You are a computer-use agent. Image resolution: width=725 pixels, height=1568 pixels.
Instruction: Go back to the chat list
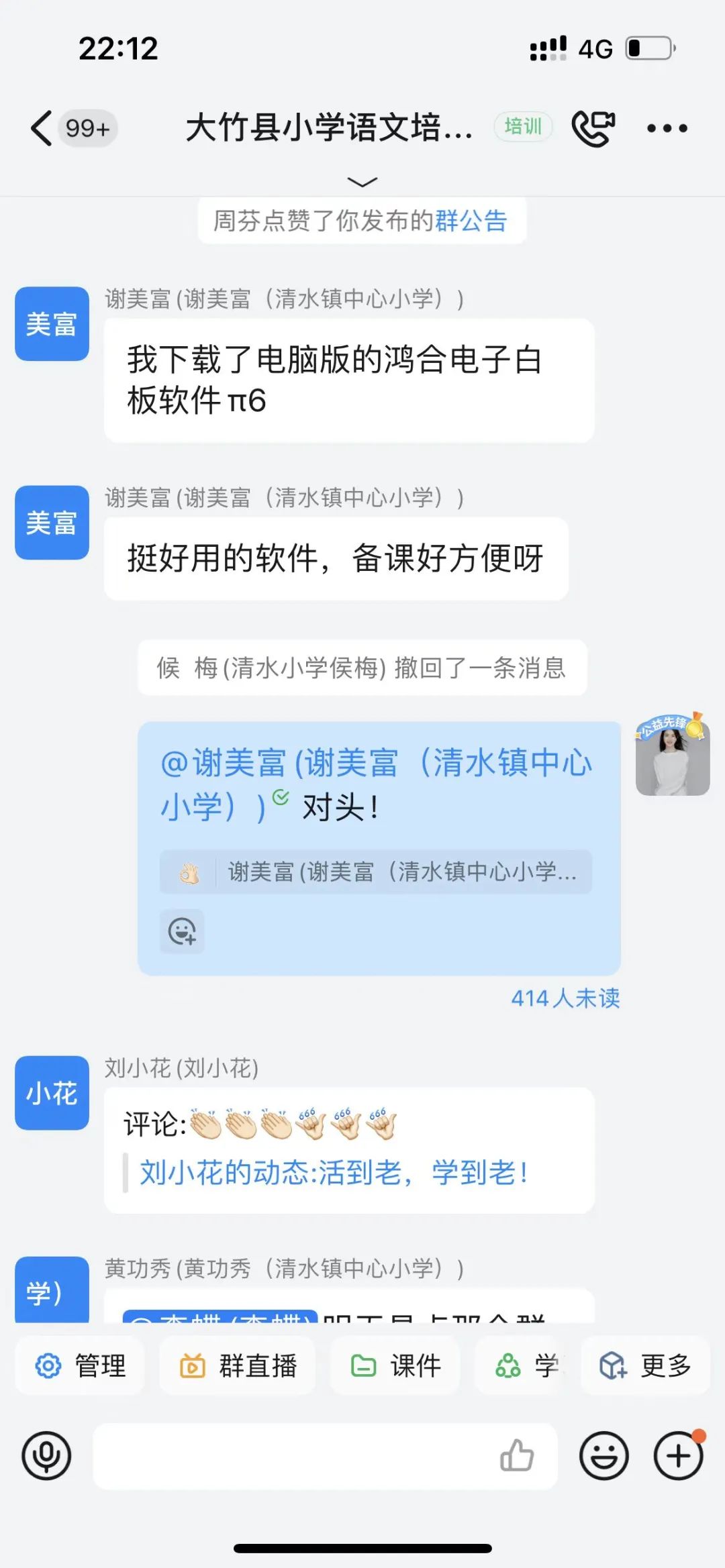coord(42,127)
